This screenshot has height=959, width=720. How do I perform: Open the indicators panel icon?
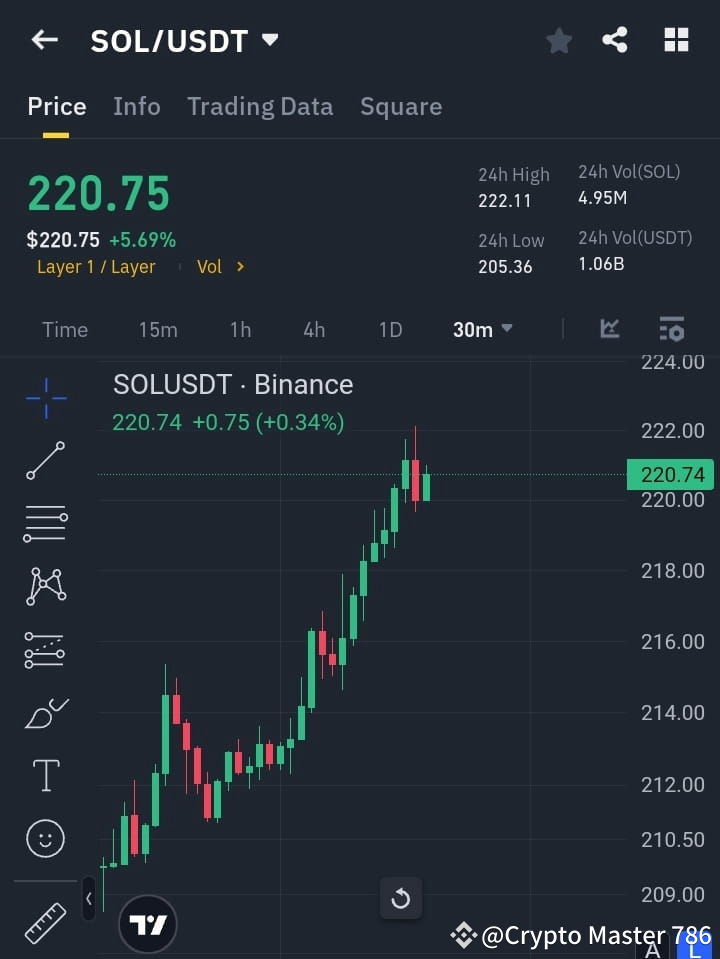click(609, 329)
